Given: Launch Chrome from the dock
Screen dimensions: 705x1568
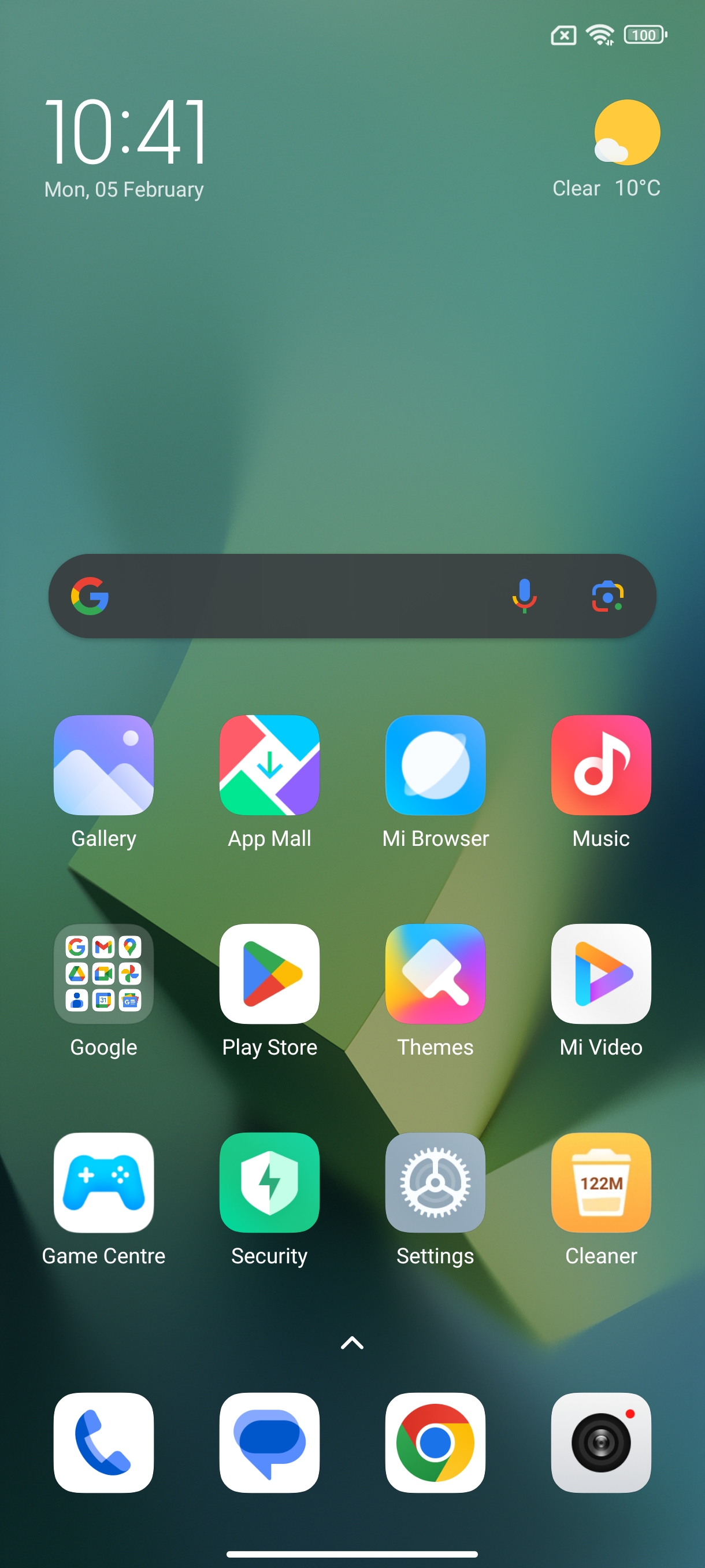Looking at the screenshot, I should tap(435, 1443).
